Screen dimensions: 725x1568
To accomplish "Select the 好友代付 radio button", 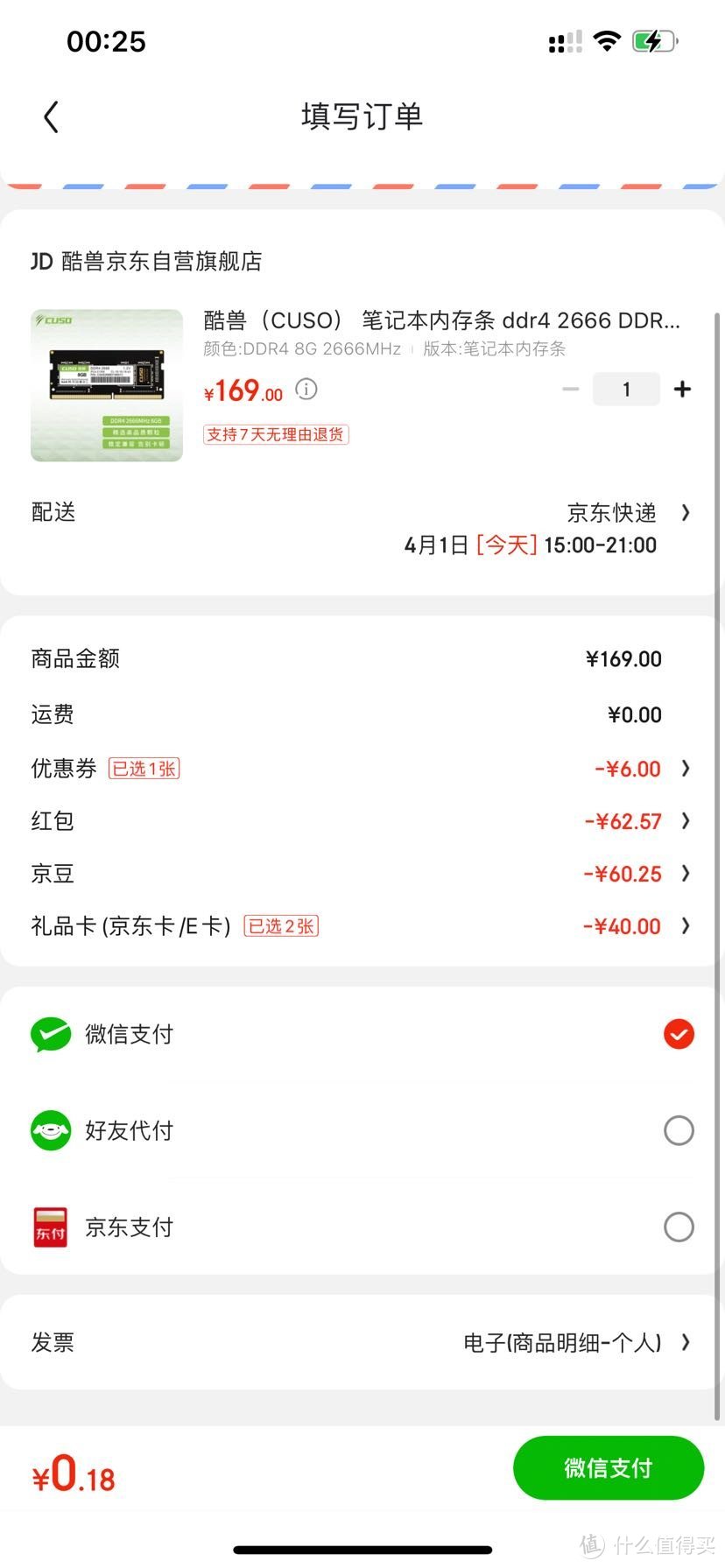I will coord(679,1130).
